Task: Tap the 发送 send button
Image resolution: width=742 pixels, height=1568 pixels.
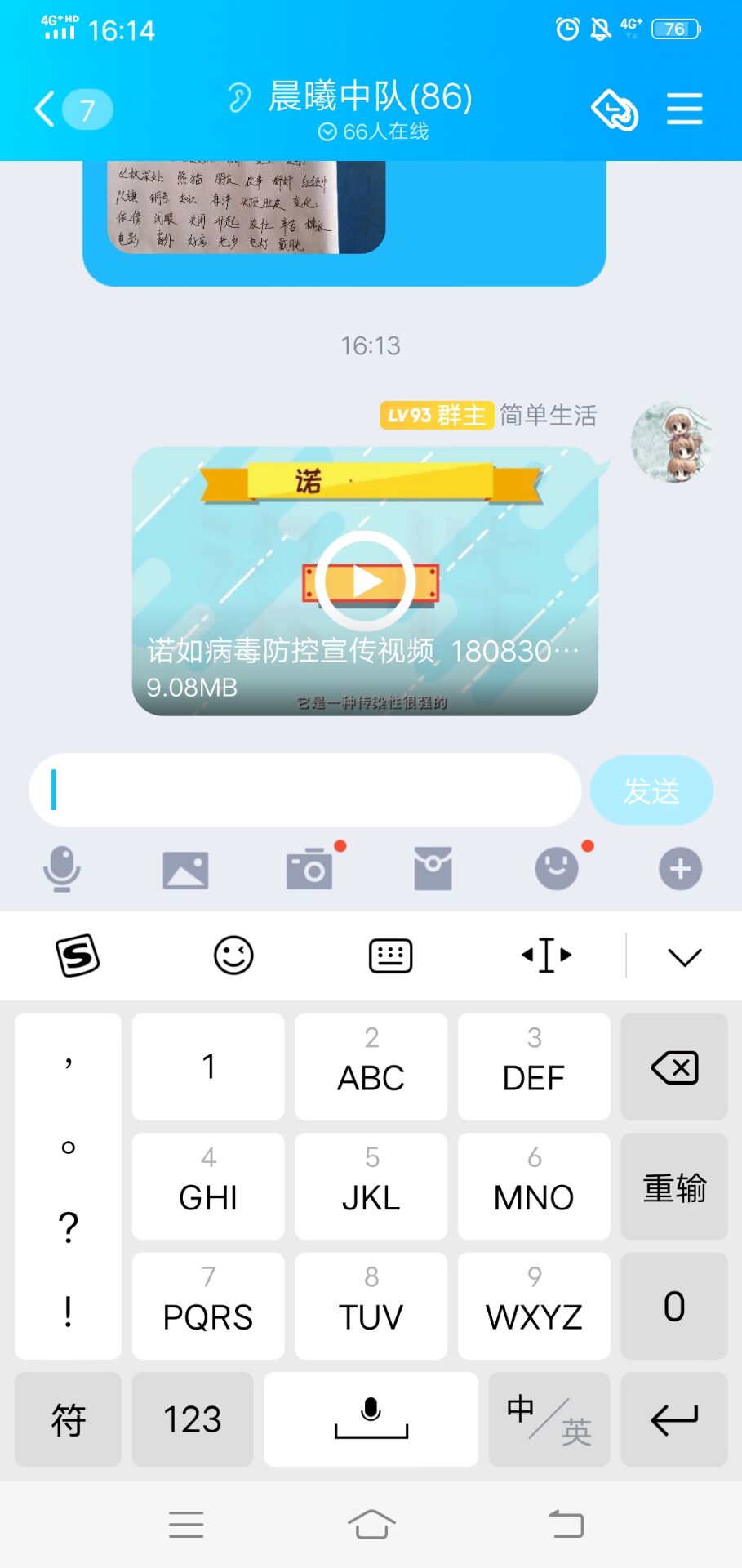Action: (x=651, y=791)
